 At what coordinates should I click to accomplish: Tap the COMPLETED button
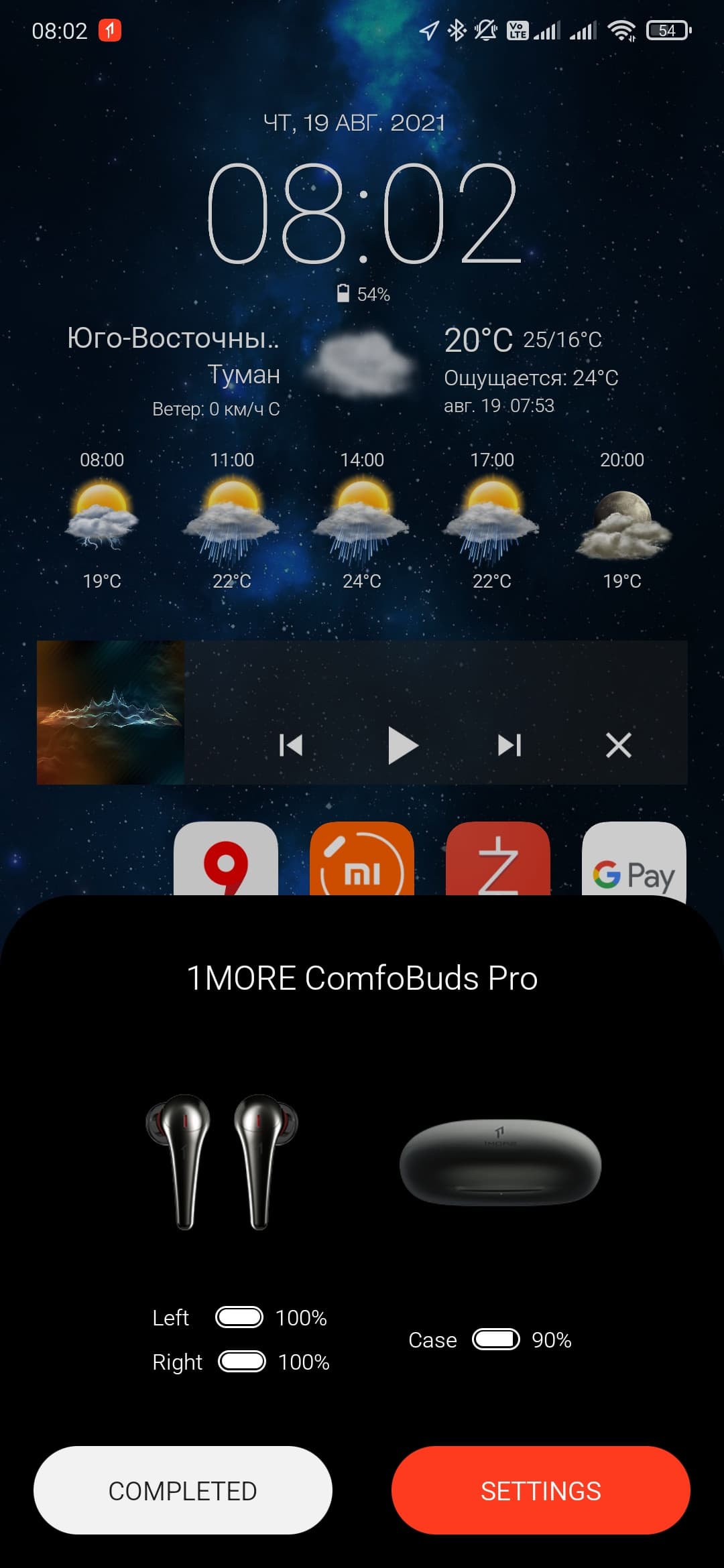click(x=182, y=1490)
